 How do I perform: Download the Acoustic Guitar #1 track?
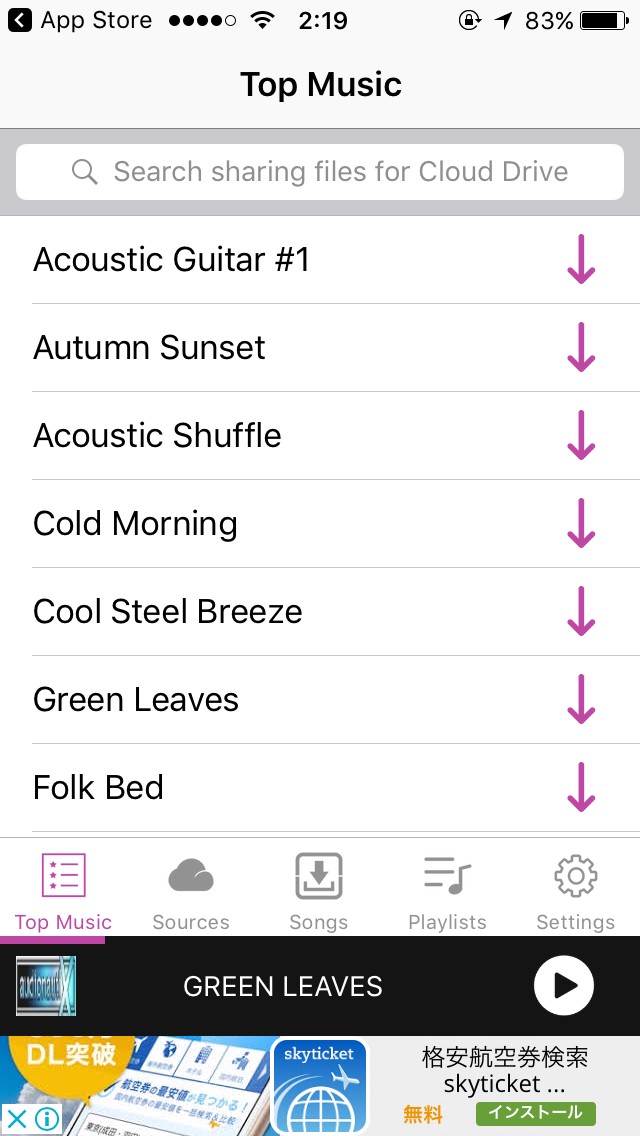pyautogui.click(x=581, y=260)
